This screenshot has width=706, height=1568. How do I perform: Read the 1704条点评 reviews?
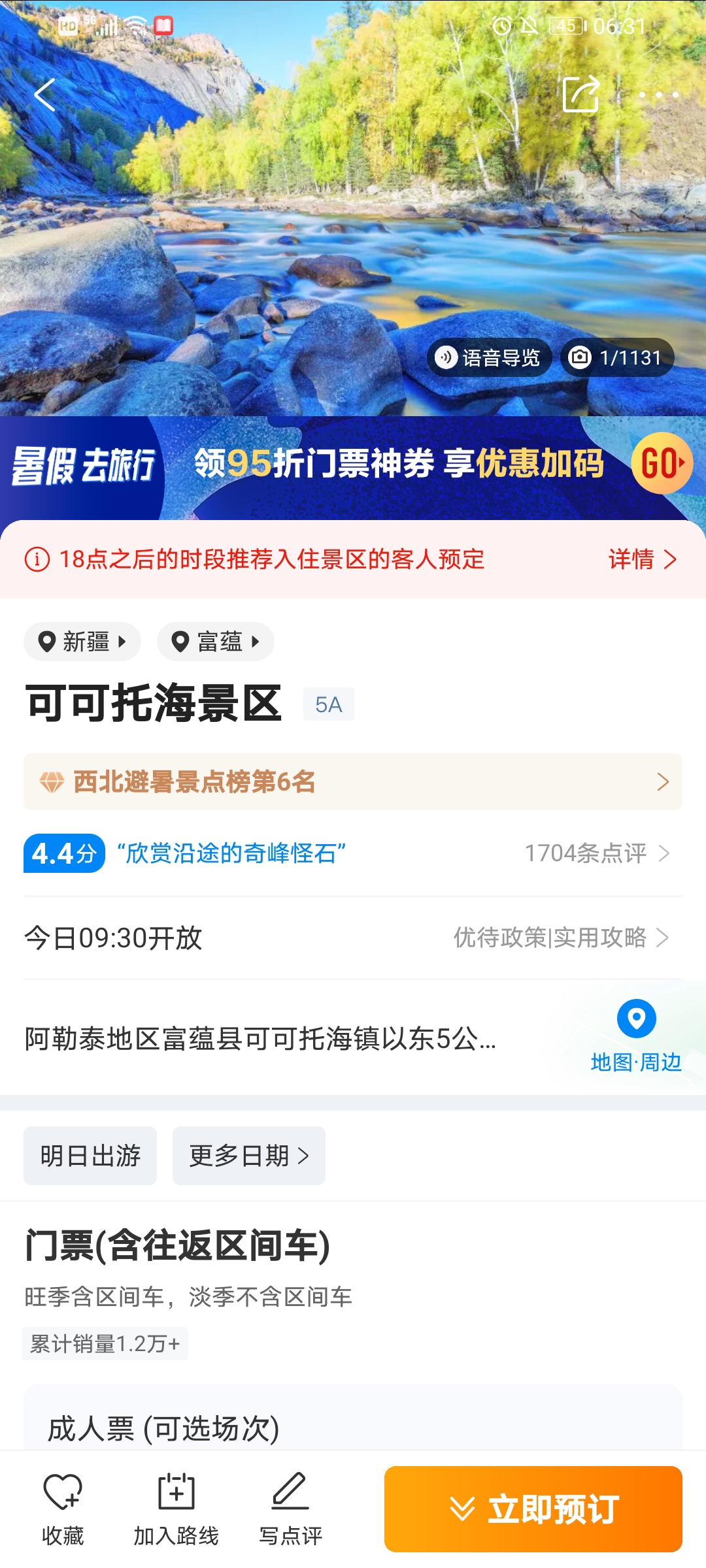click(x=597, y=853)
